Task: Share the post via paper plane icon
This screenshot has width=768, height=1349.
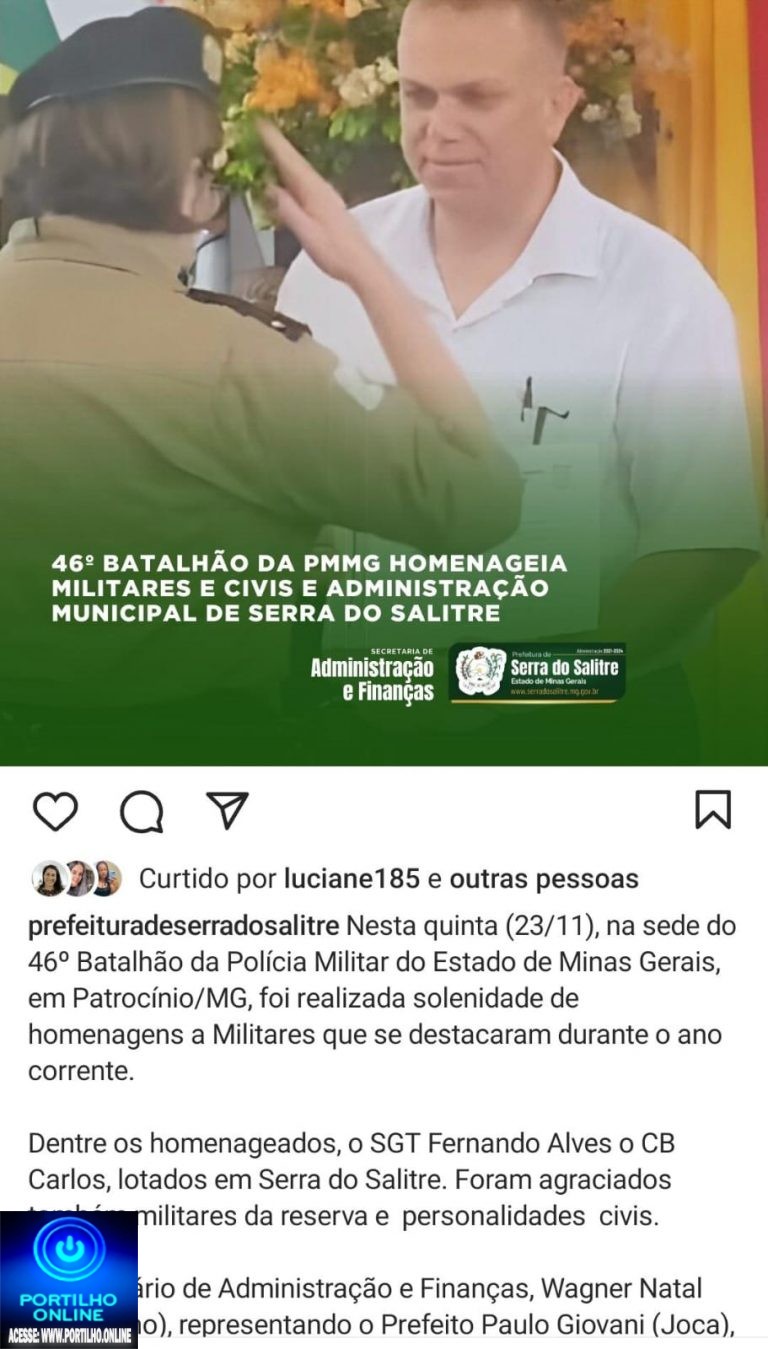Action: coord(227,810)
